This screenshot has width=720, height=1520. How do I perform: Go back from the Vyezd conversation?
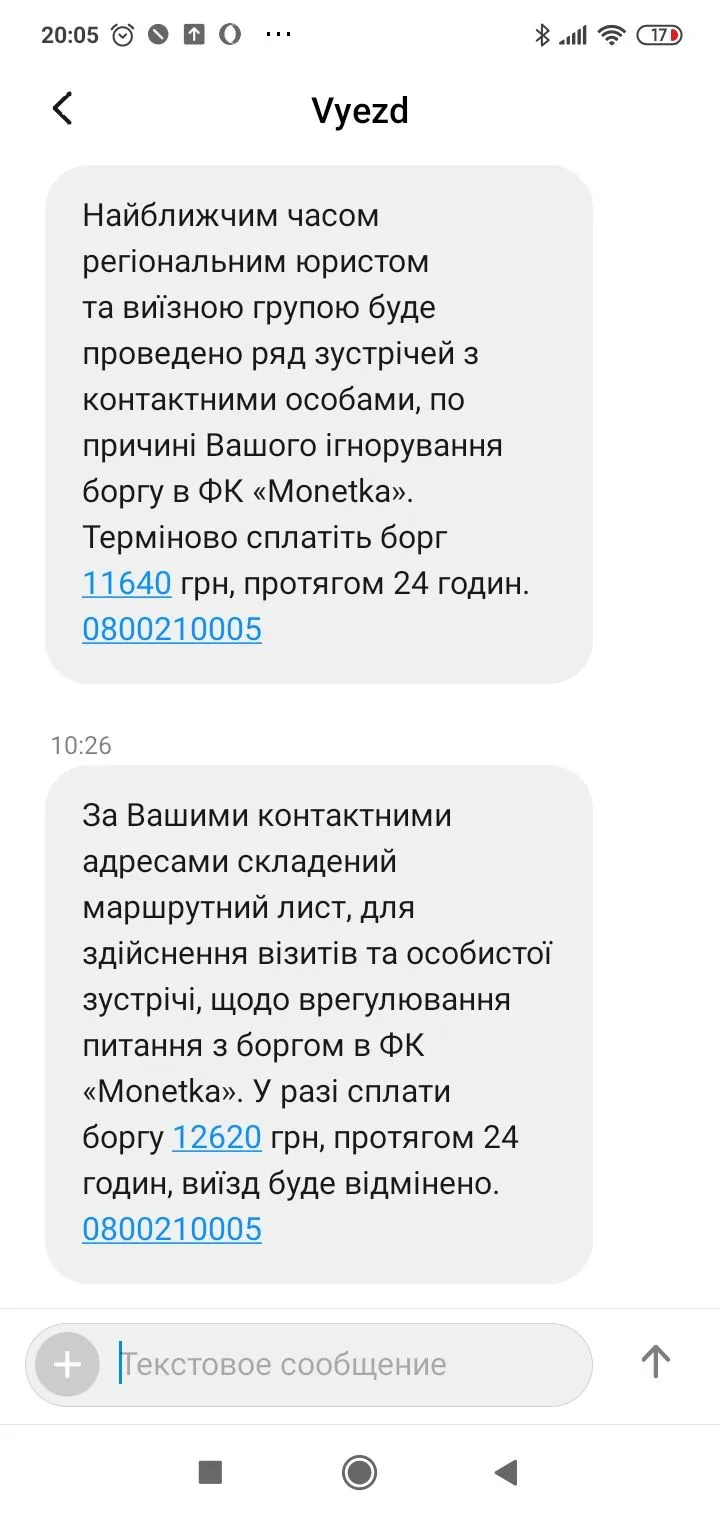point(62,109)
